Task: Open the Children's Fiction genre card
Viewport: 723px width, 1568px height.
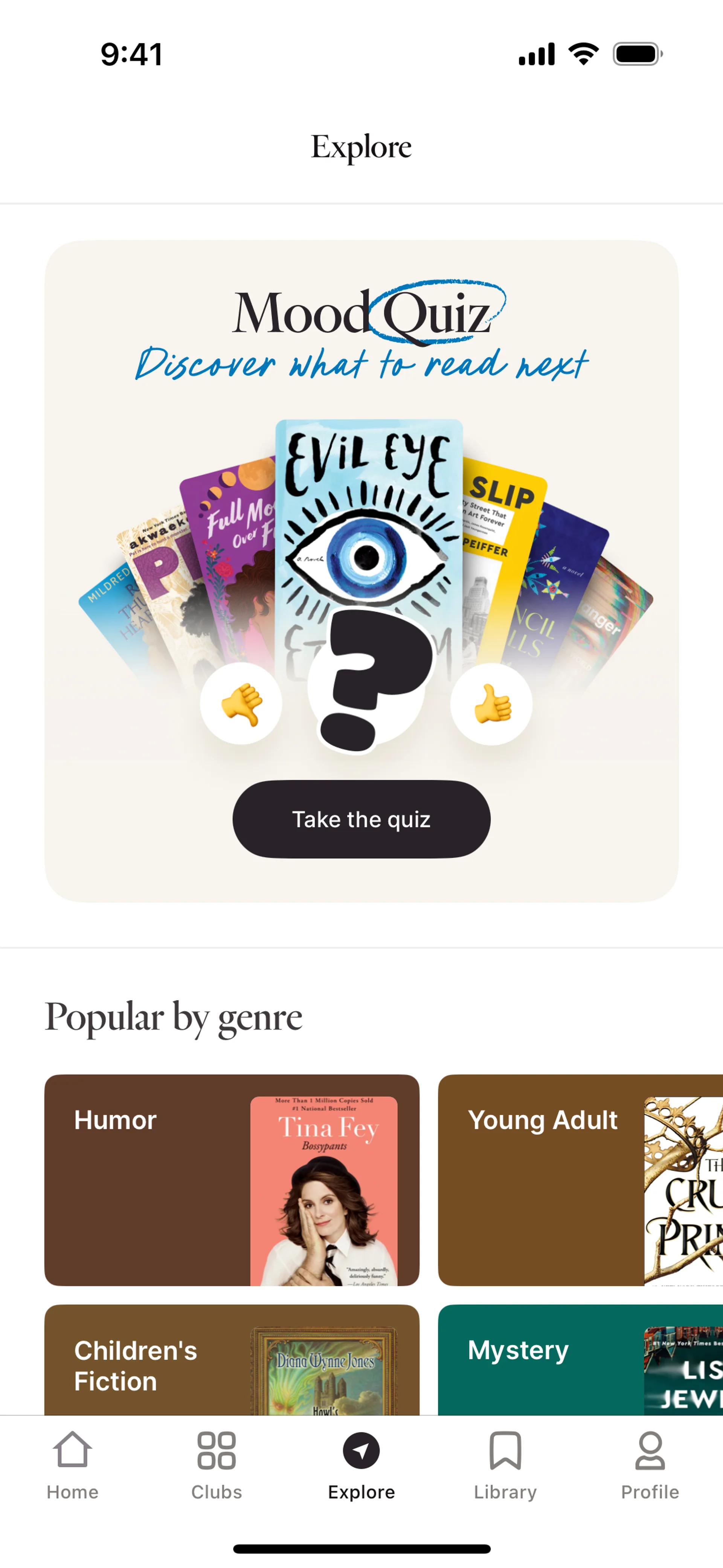Action: coord(231,1360)
